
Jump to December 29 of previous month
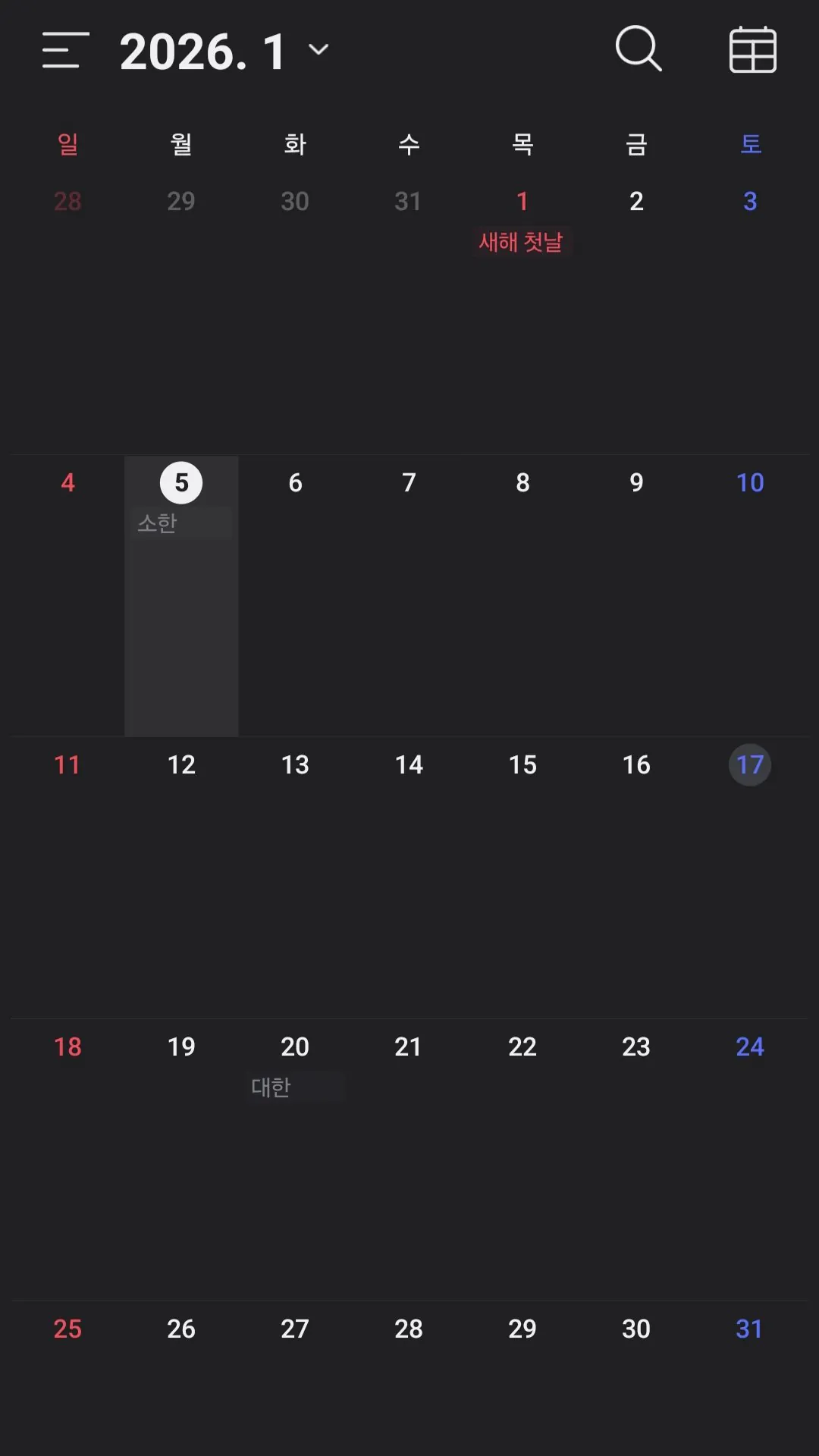[x=181, y=202]
